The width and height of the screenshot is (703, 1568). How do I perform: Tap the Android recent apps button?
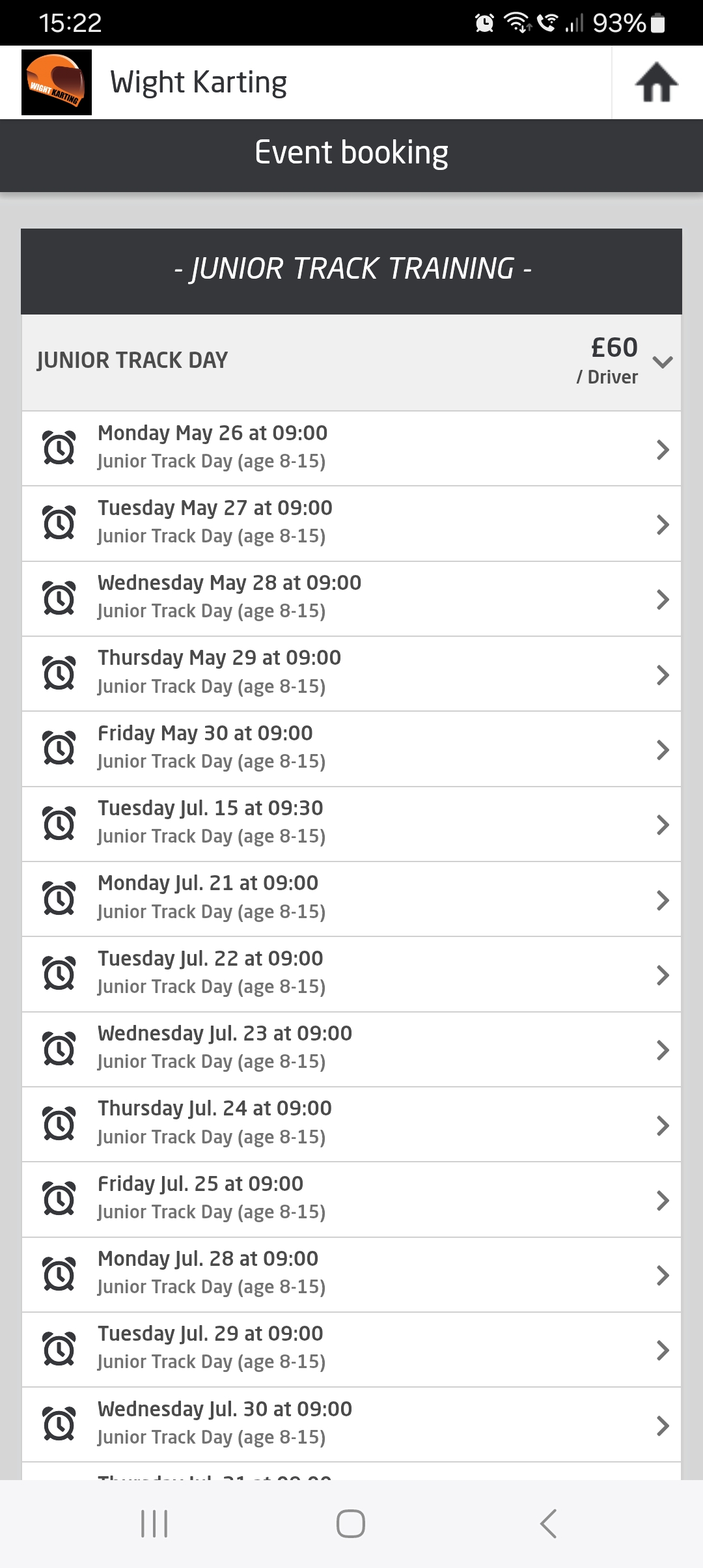(152, 1523)
